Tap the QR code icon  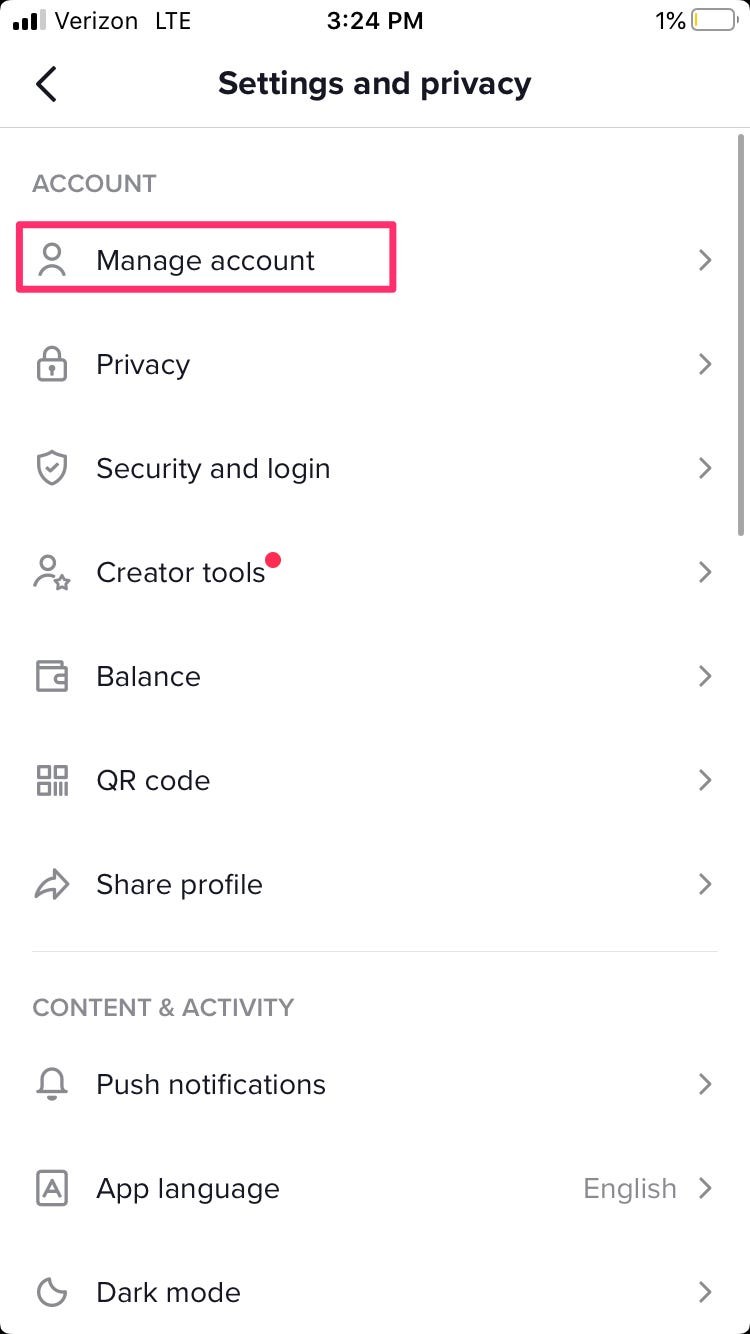coord(52,780)
